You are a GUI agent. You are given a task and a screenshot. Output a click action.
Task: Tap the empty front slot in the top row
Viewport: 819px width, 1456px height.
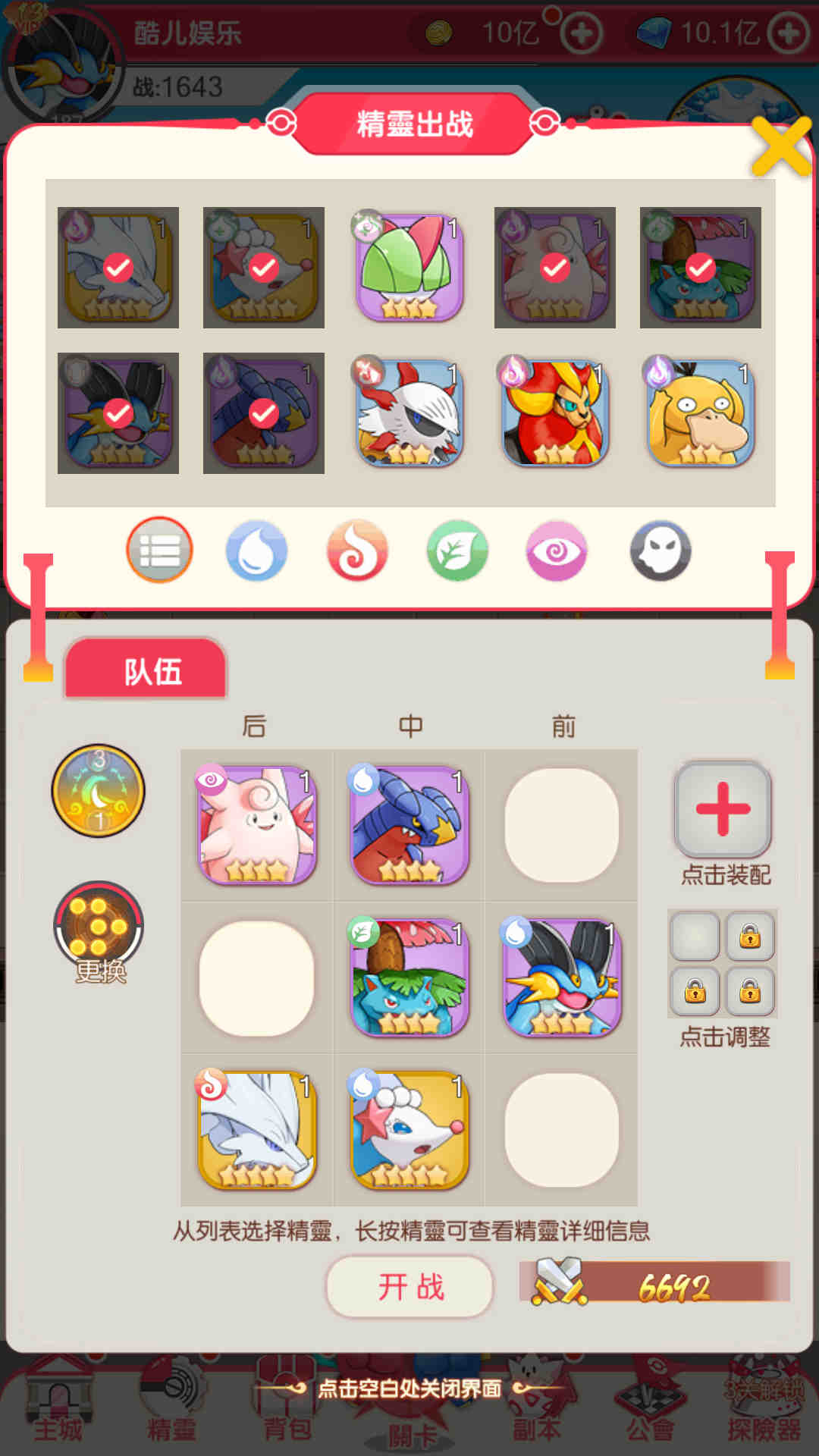pos(561,825)
